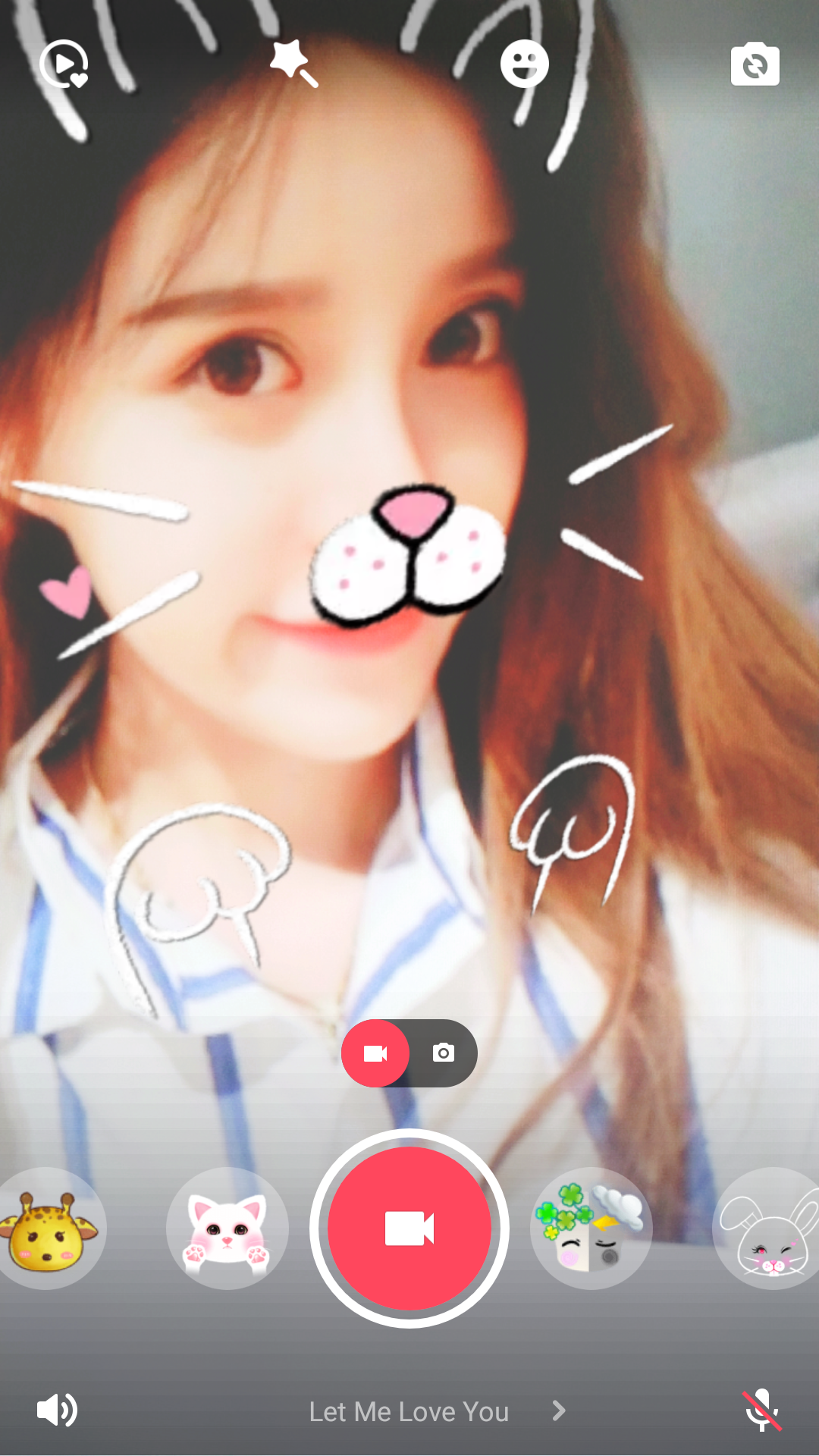The height and width of the screenshot is (1456, 819).
Task: Select the white cat filter
Action: 227,1228
